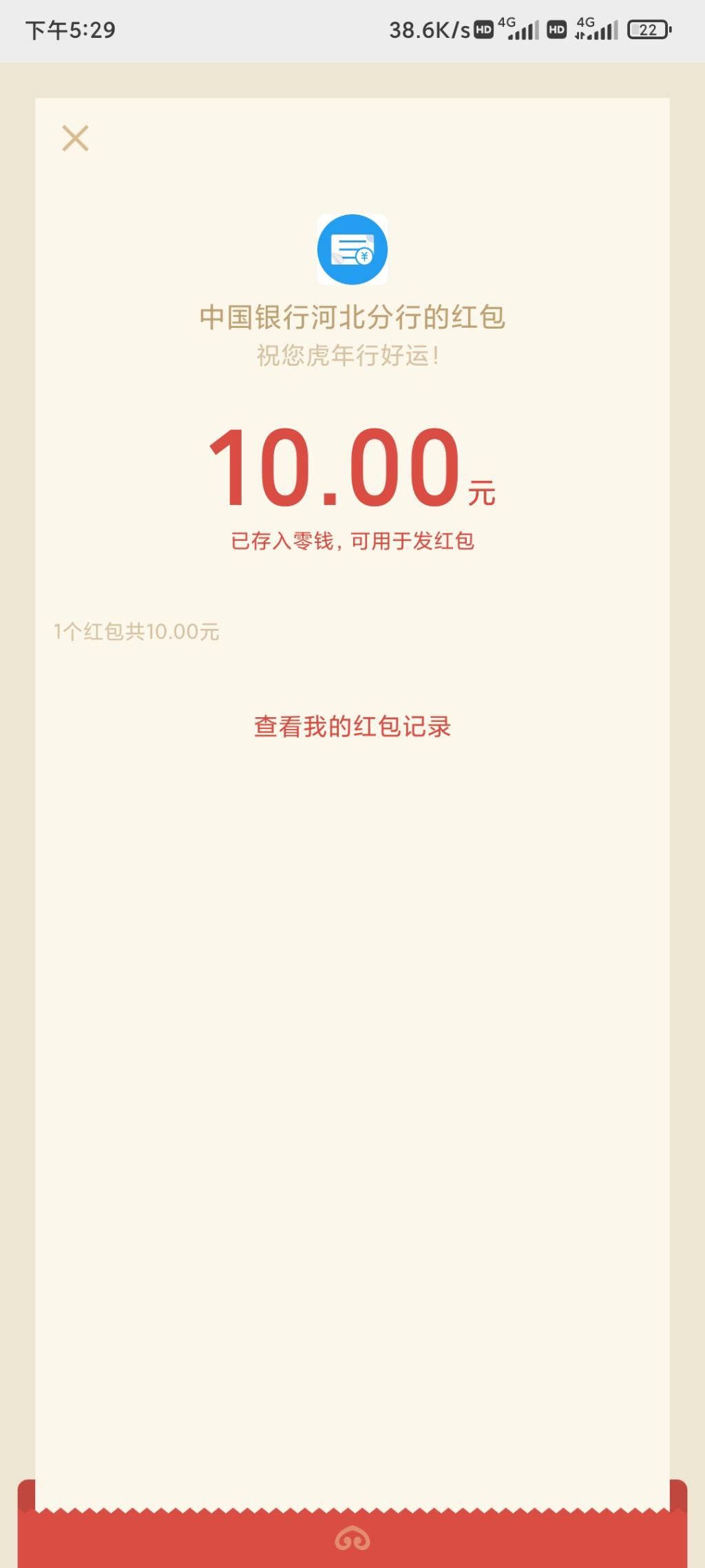Open 查看我的红包记录 link
This screenshot has width=705, height=1568.
[352, 727]
